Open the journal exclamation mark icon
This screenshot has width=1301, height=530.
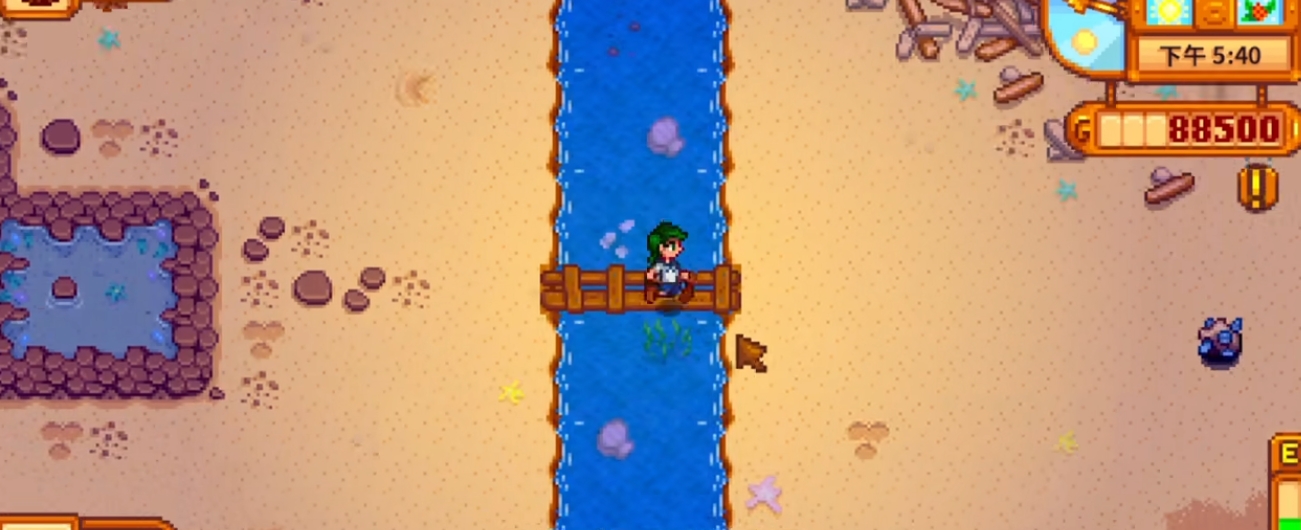(x=1258, y=187)
